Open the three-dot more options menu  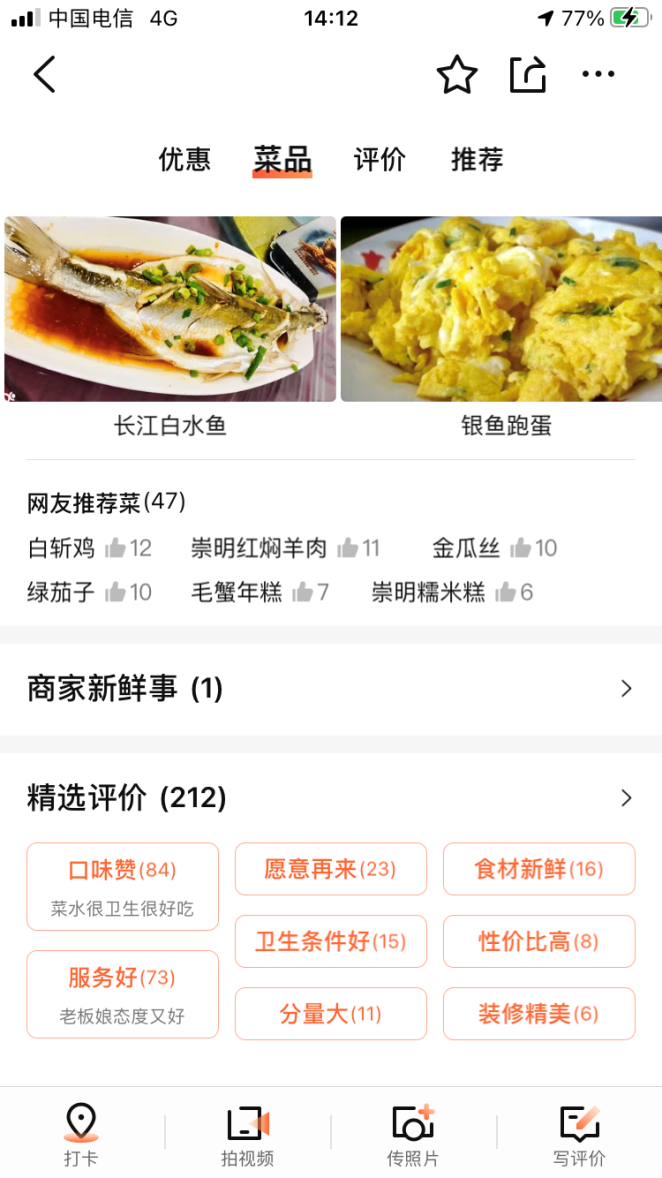pyautogui.click(x=598, y=75)
